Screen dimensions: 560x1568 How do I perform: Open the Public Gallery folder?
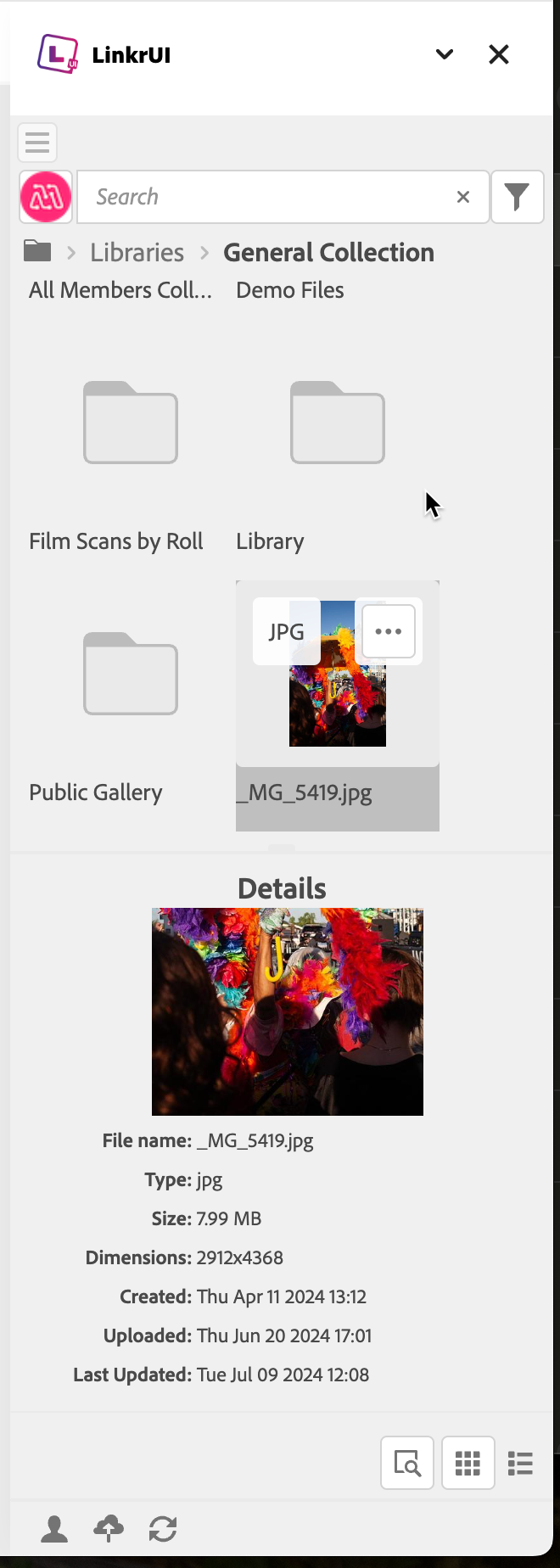(x=131, y=674)
